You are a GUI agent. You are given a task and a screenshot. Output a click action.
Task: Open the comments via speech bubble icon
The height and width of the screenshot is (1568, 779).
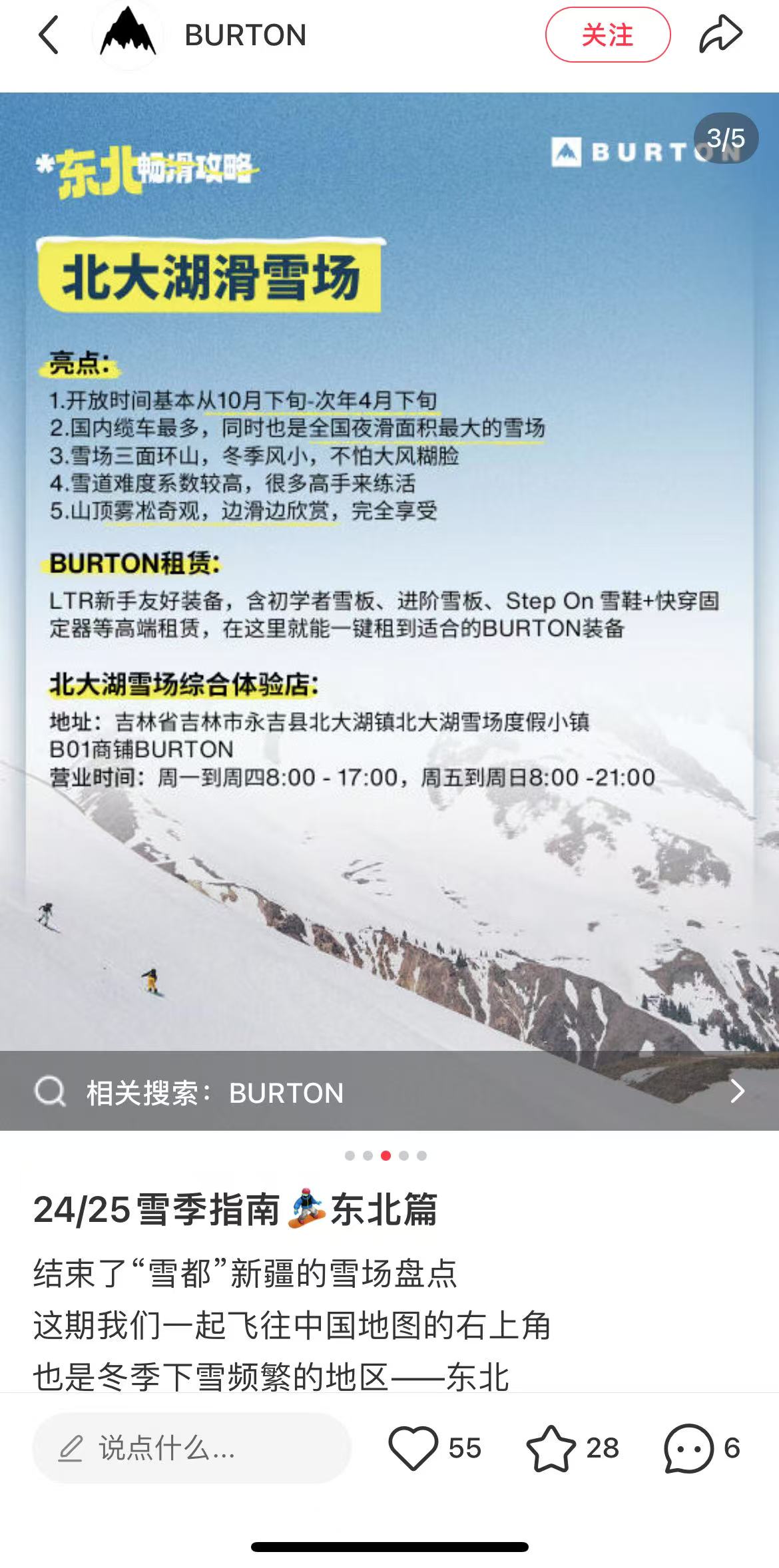[688, 1448]
